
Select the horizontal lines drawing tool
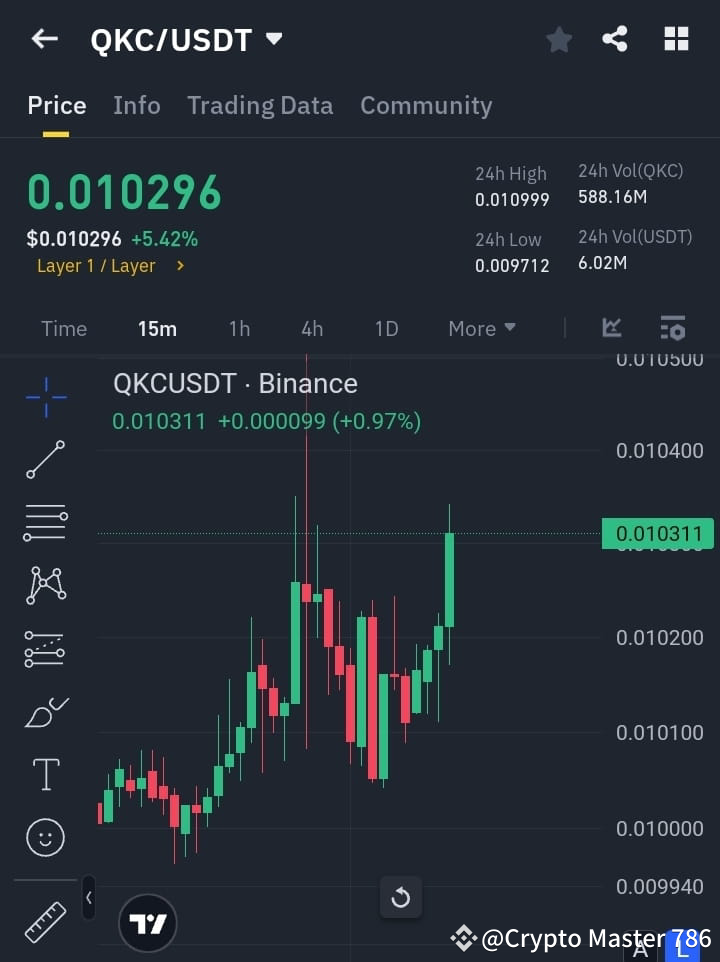[45, 523]
